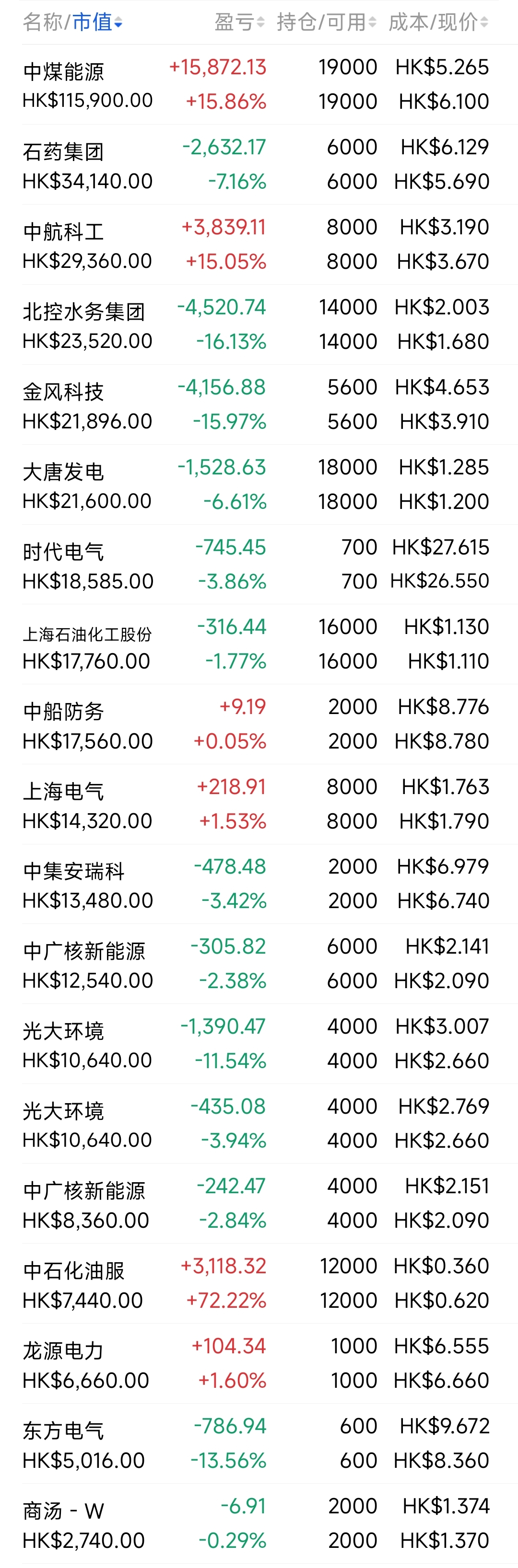Select the 商汤 - W row
Viewport: 518px width, 1568px height.
(x=256, y=1523)
